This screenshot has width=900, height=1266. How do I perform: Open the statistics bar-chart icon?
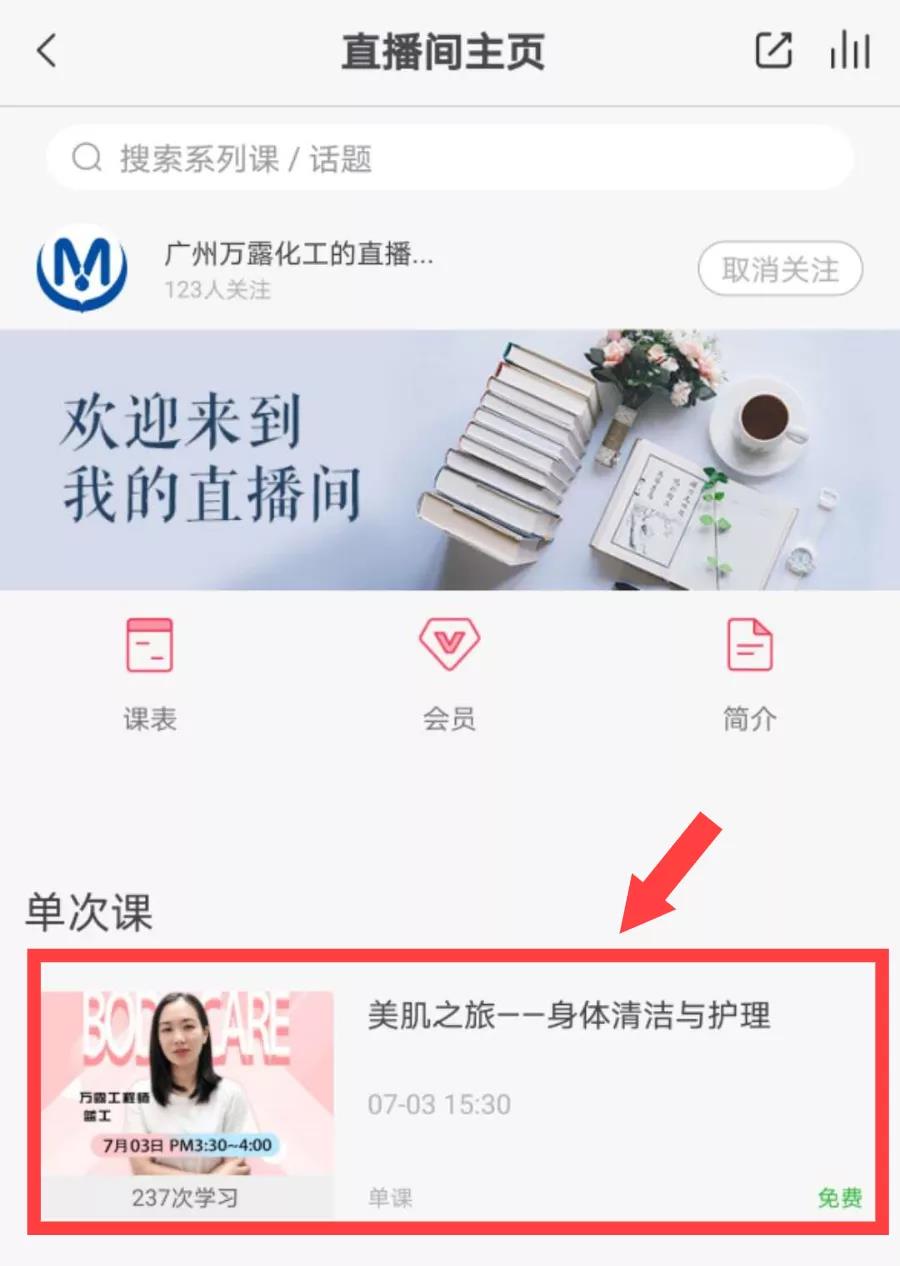point(849,51)
